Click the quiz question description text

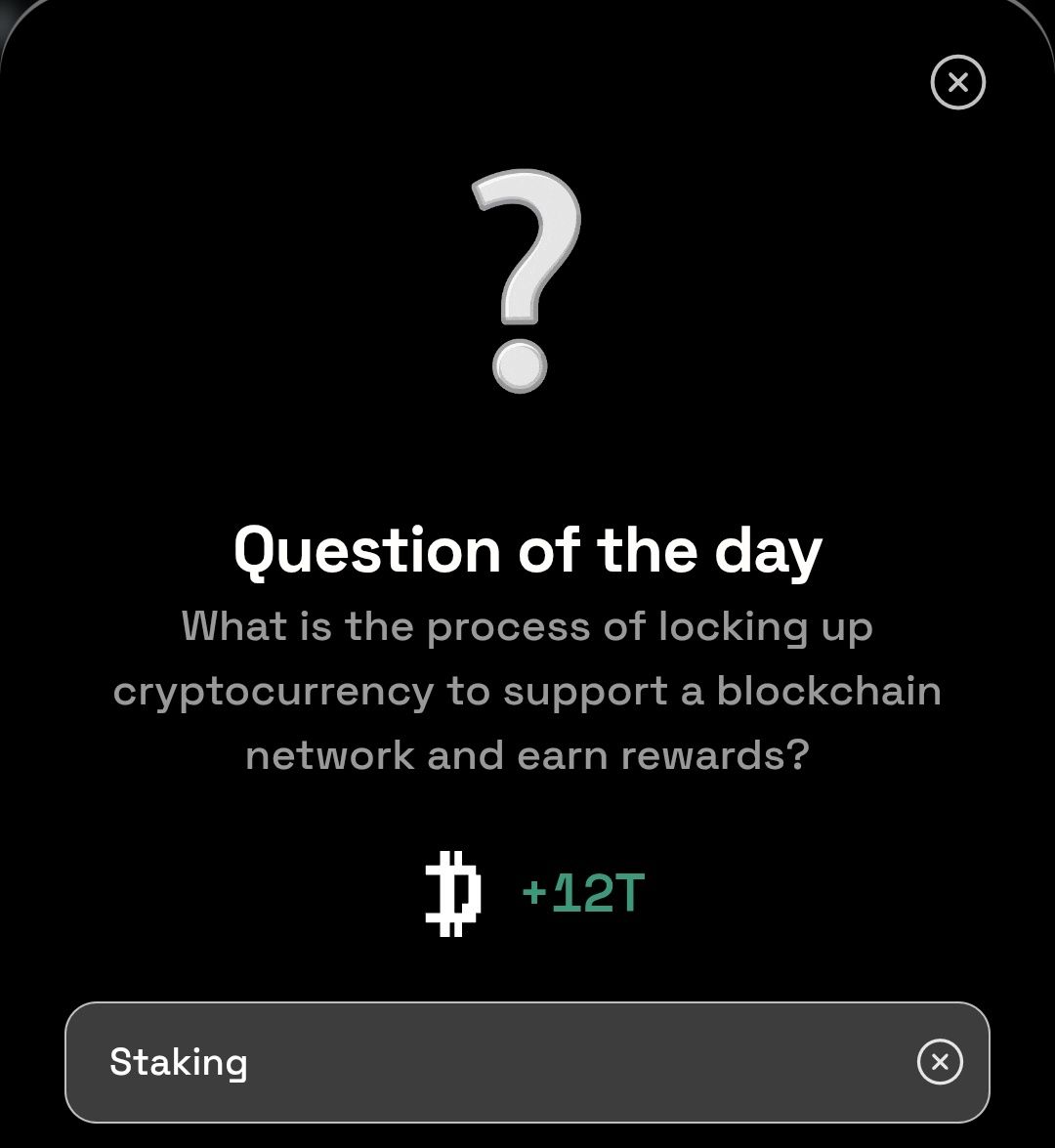tap(527, 690)
